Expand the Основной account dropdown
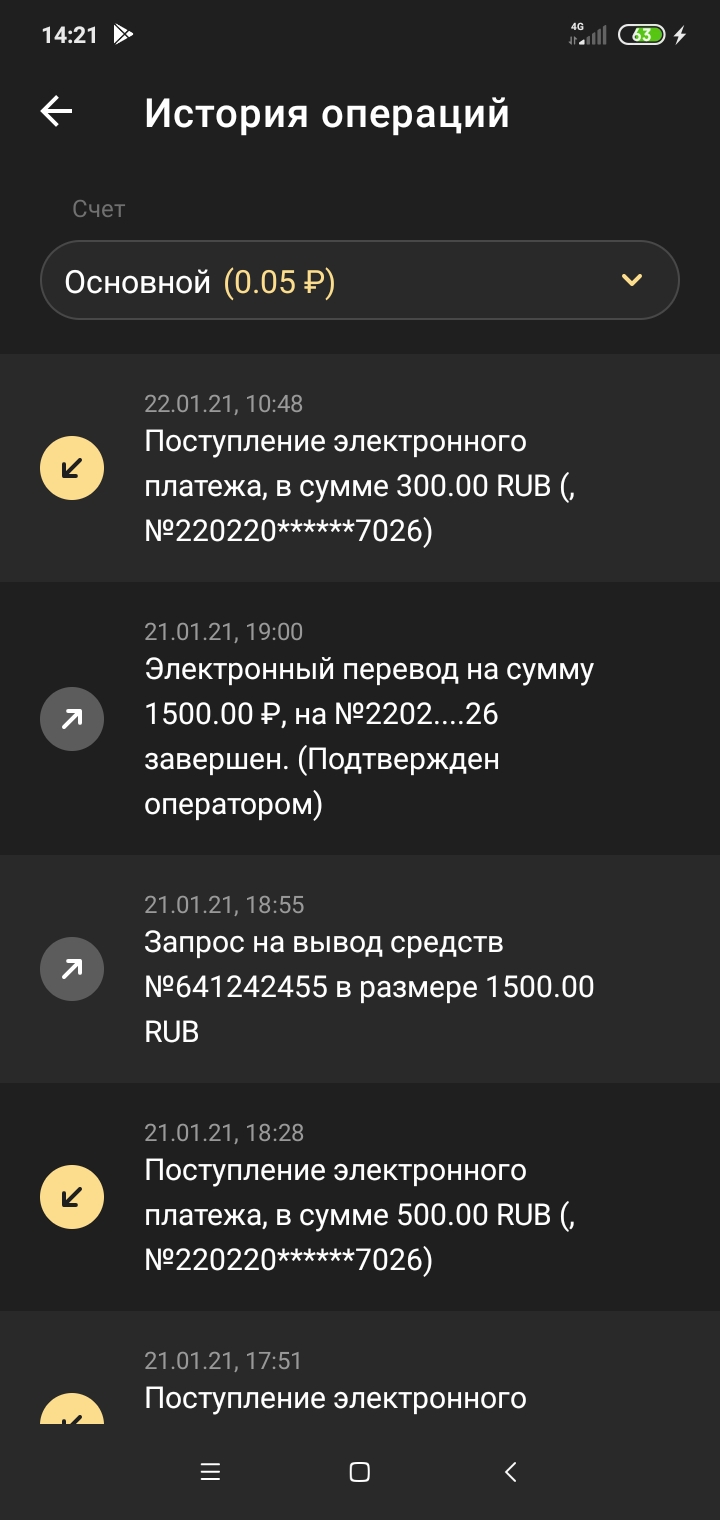Image resolution: width=720 pixels, height=1520 pixels. pyautogui.click(x=360, y=281)
